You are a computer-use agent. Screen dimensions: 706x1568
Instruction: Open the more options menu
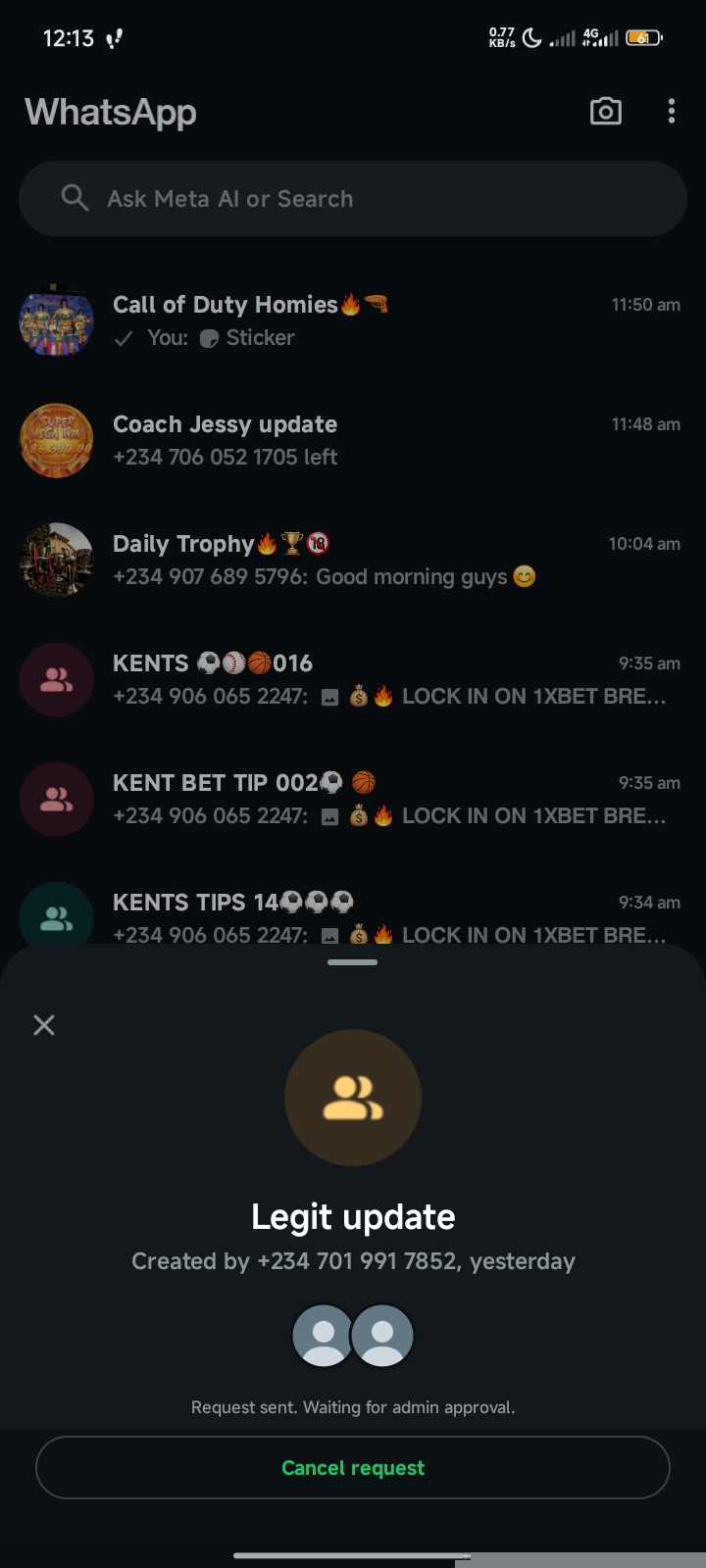click(672, 112)
